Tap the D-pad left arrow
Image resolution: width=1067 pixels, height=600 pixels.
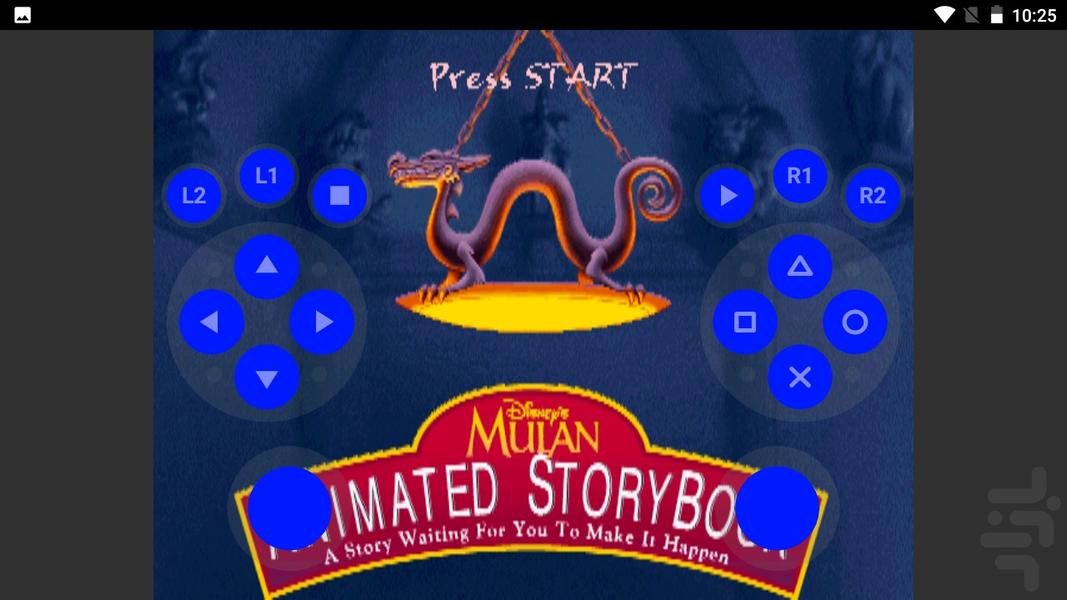(211, 322)
